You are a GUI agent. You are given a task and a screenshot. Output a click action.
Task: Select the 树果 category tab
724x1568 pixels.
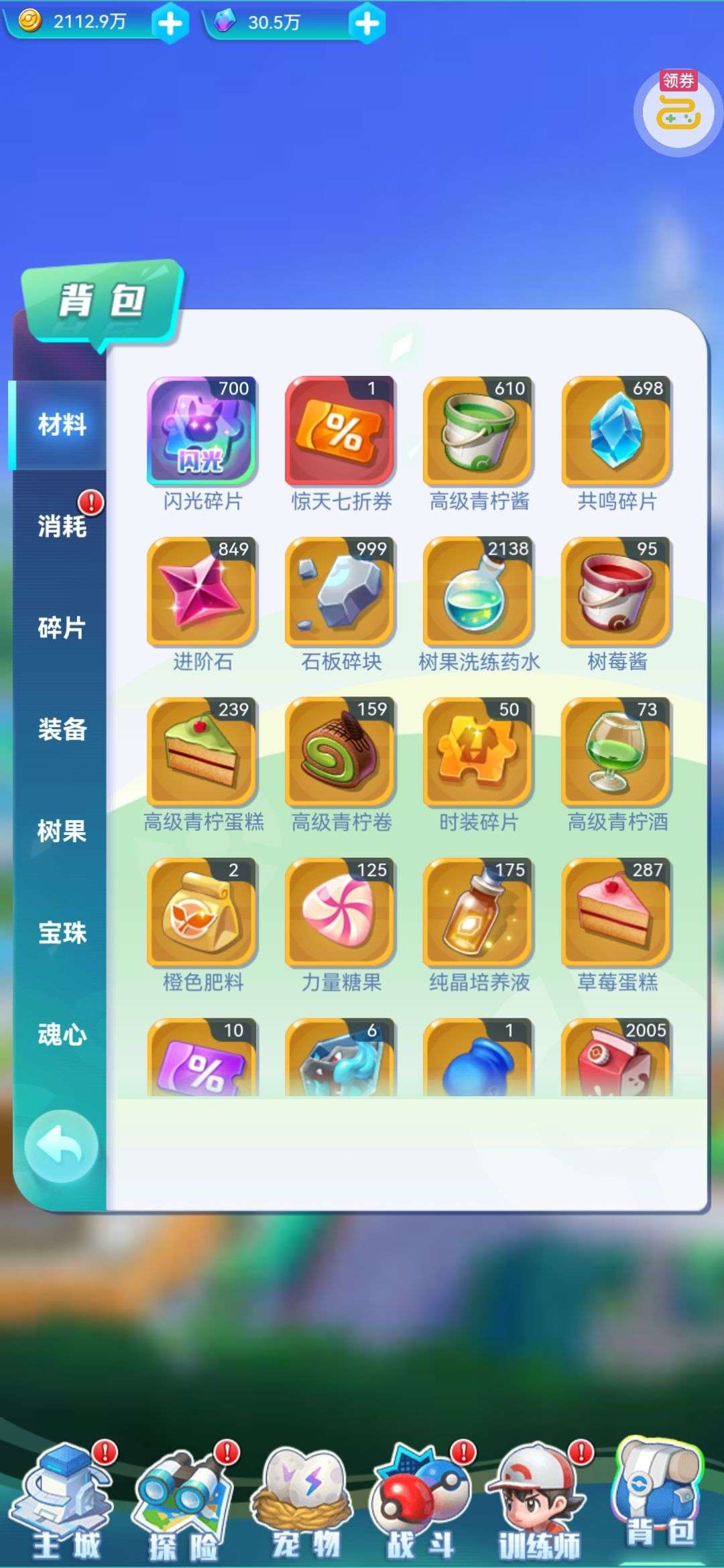[x=62, y=831]
